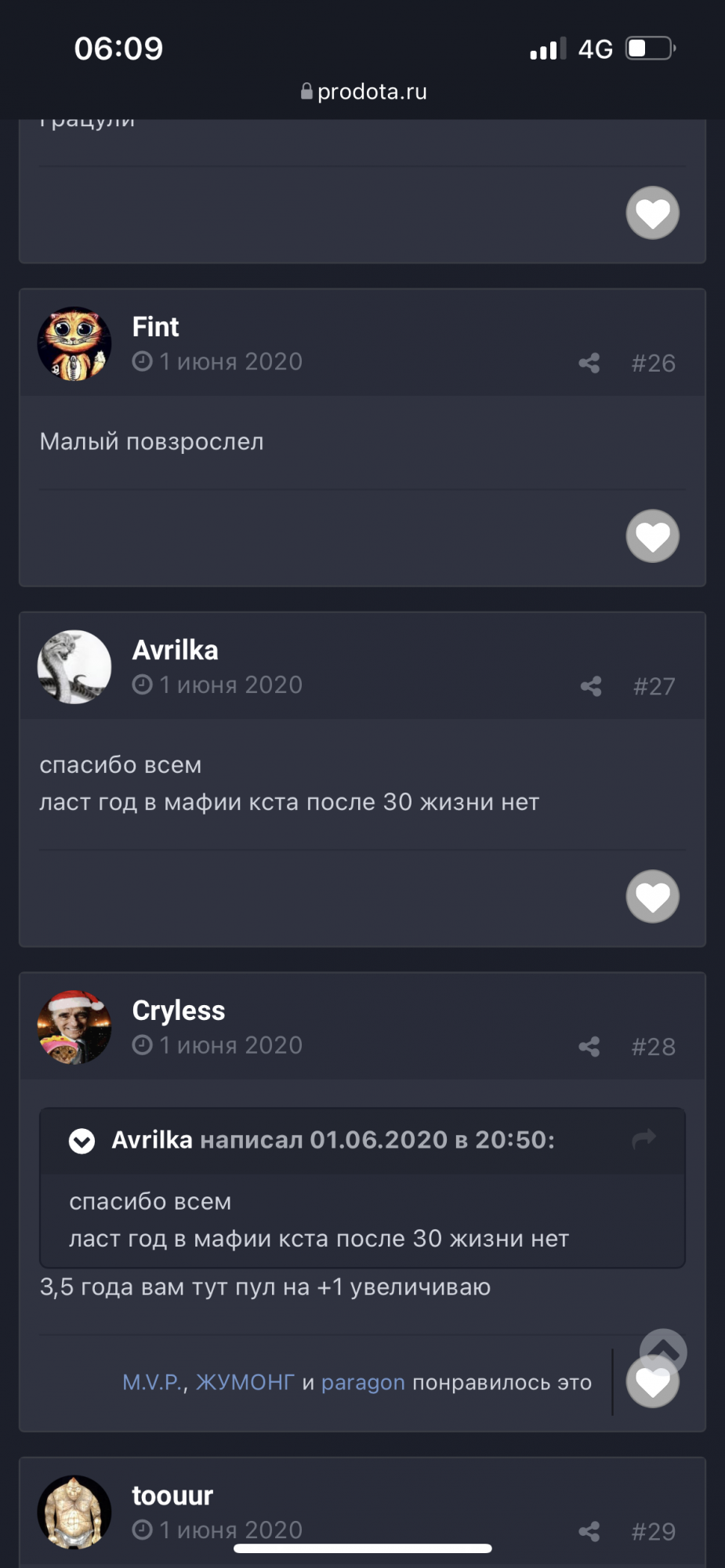Collapse the quoted Avrilka message via its chevron
The height and width of the screenshot is (1568, 725).
82,1142
